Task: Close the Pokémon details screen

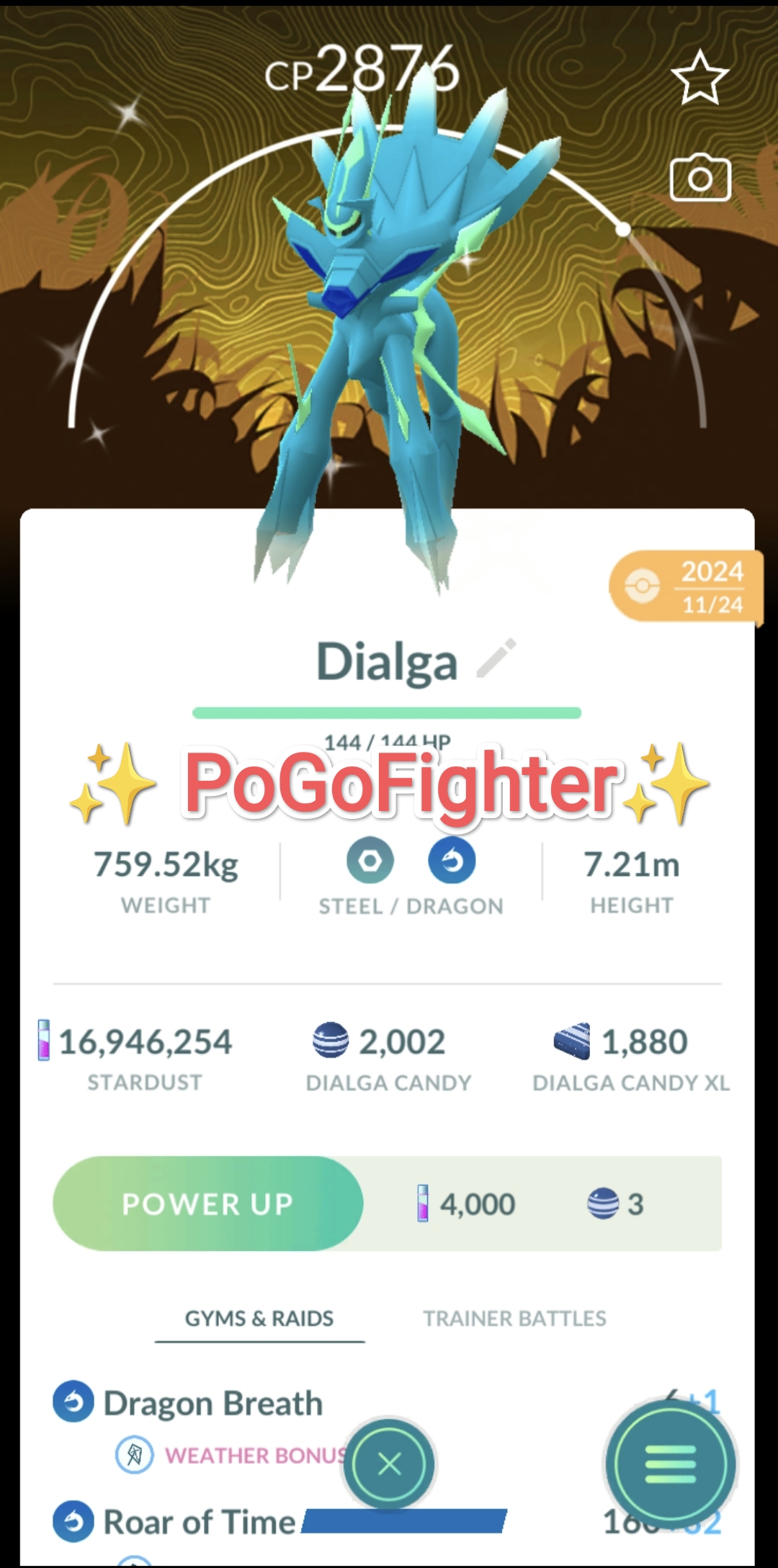Action: tap(389, 1464)
